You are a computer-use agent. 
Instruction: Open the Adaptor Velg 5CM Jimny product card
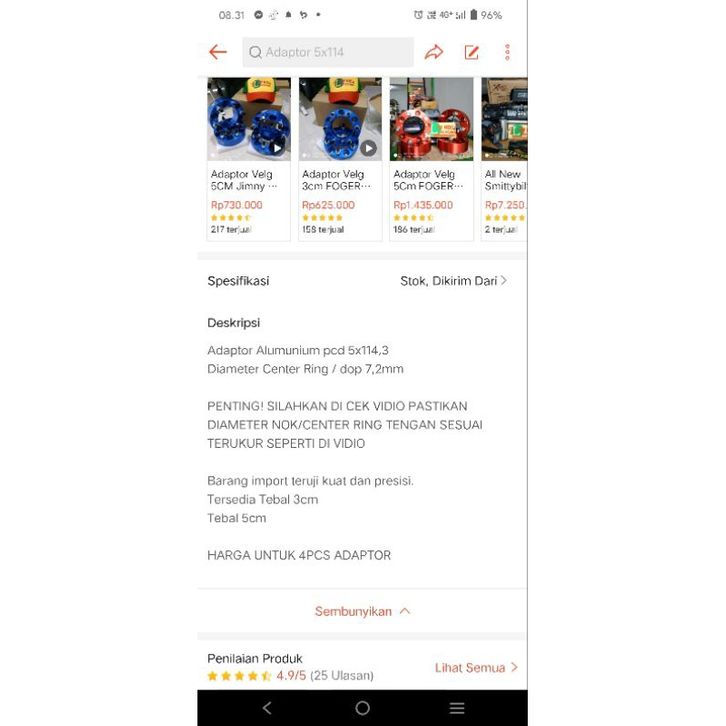point(249,158)
